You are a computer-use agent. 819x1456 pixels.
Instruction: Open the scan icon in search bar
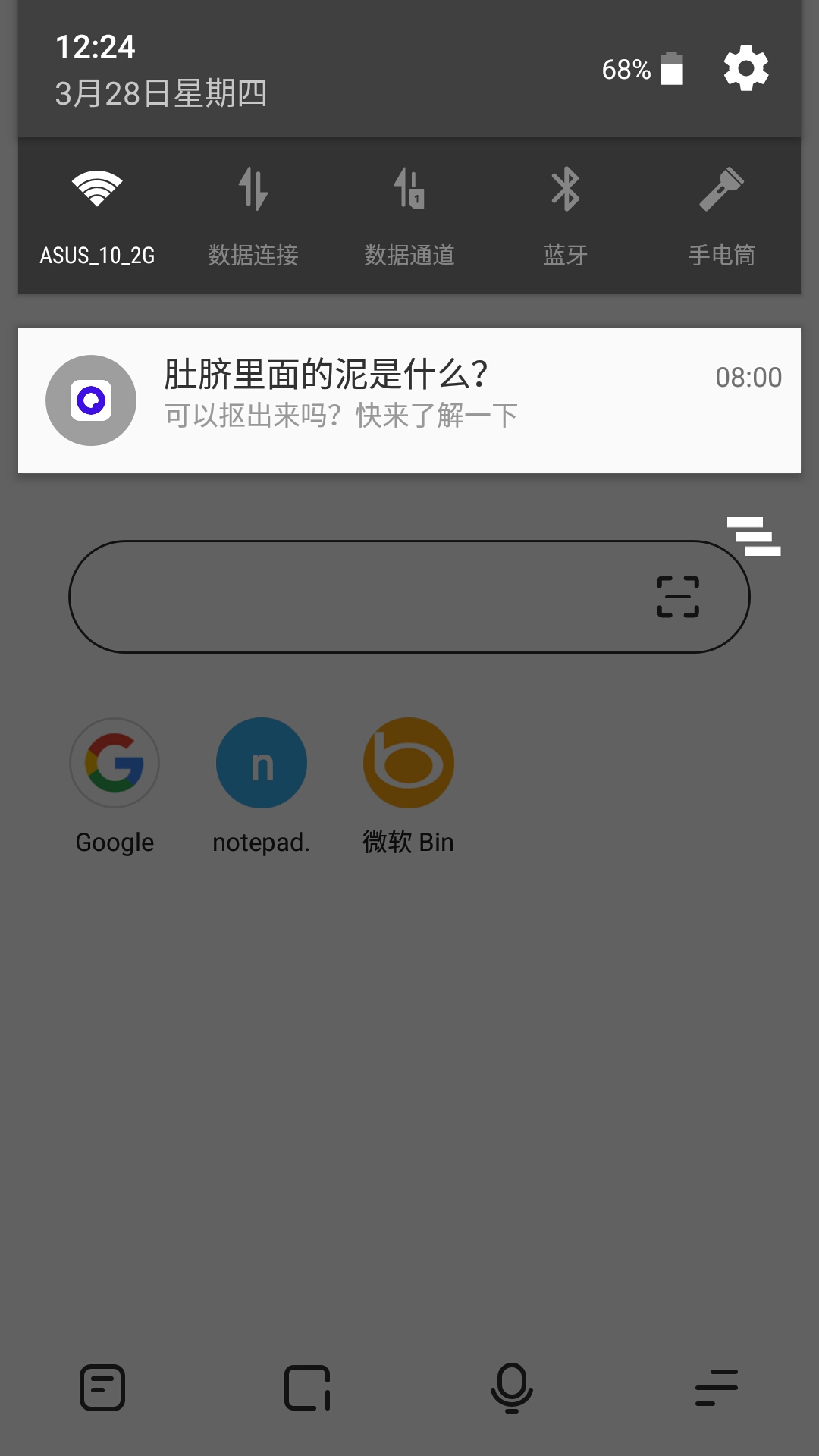coord(678,597)
